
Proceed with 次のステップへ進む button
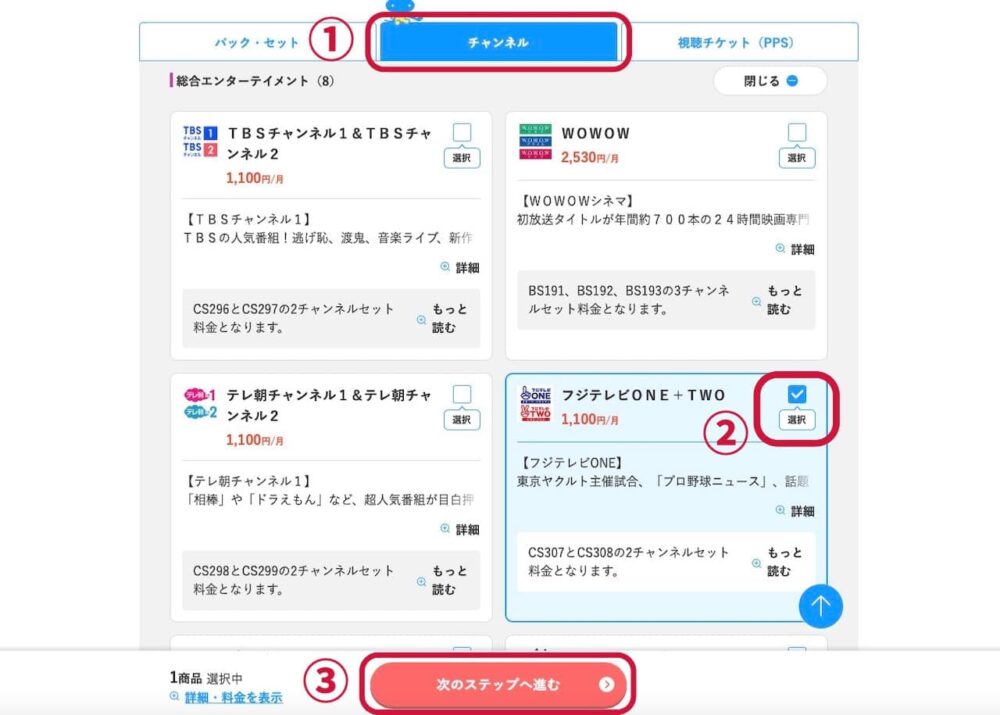pos(498,685)
